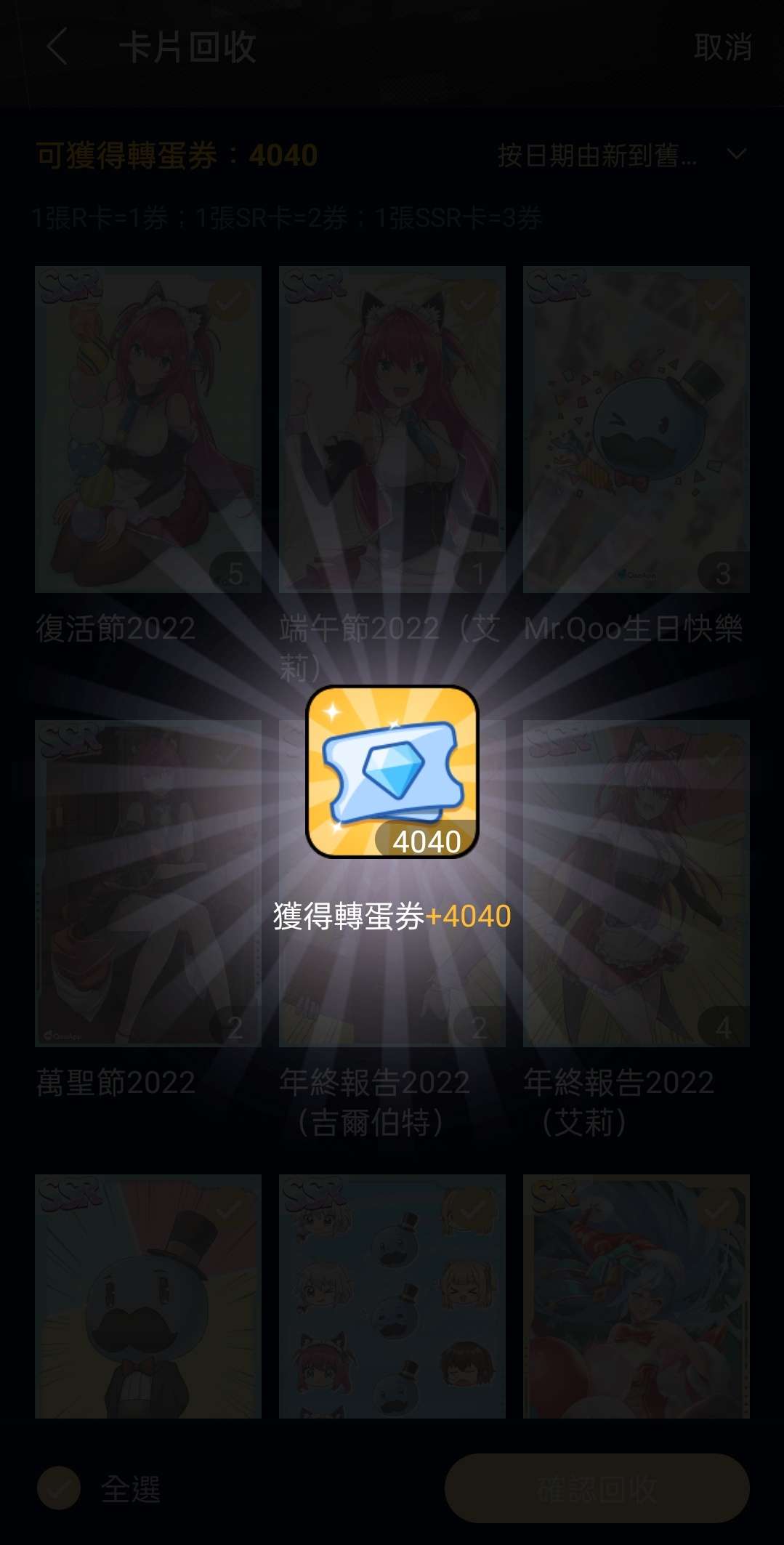Screen dimensions: 784x1545
Task: Select the 年終報告2022（艾莉）card
Action: (x=636, y=883)
